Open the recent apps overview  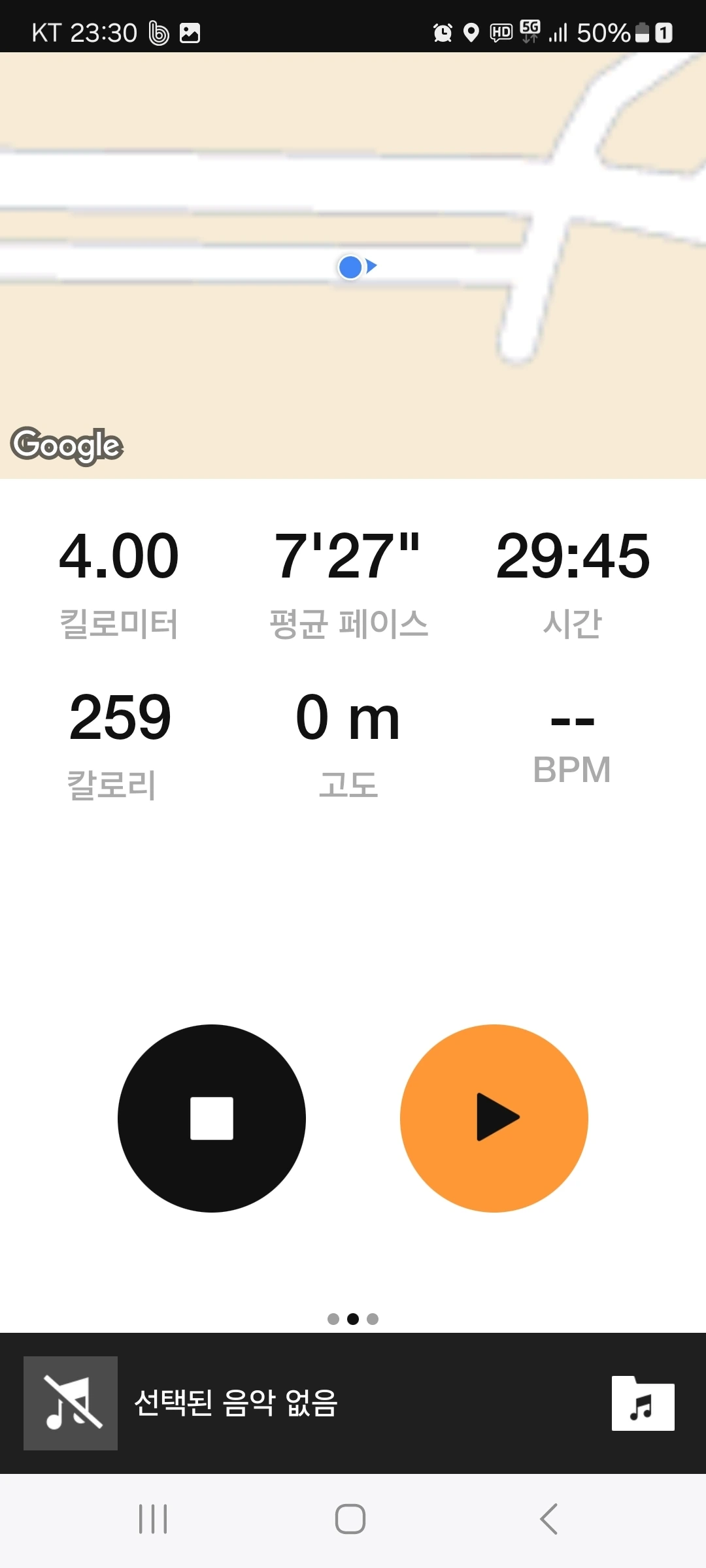click(153, 1519)
